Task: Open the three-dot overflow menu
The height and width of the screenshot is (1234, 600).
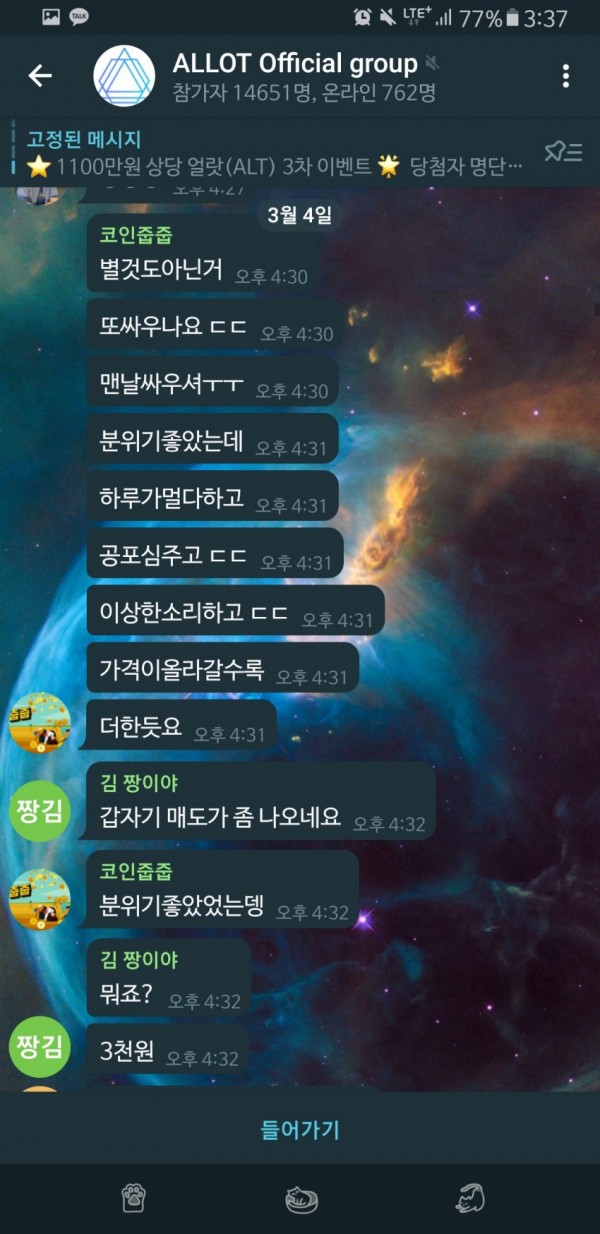Action: (566, 76)
